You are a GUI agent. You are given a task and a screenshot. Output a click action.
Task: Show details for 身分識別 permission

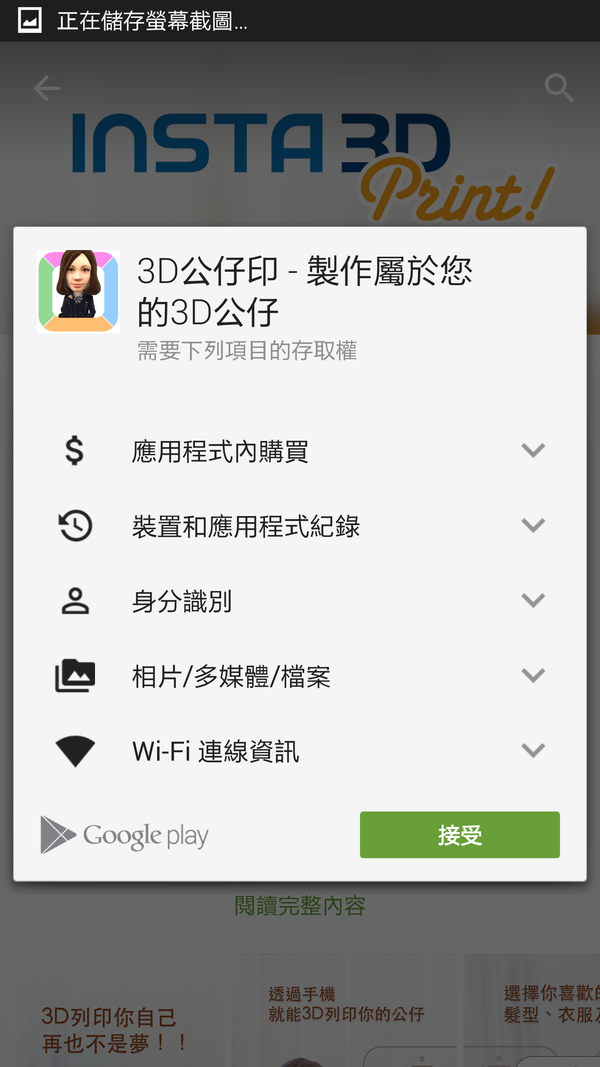(x=533, y=601)
